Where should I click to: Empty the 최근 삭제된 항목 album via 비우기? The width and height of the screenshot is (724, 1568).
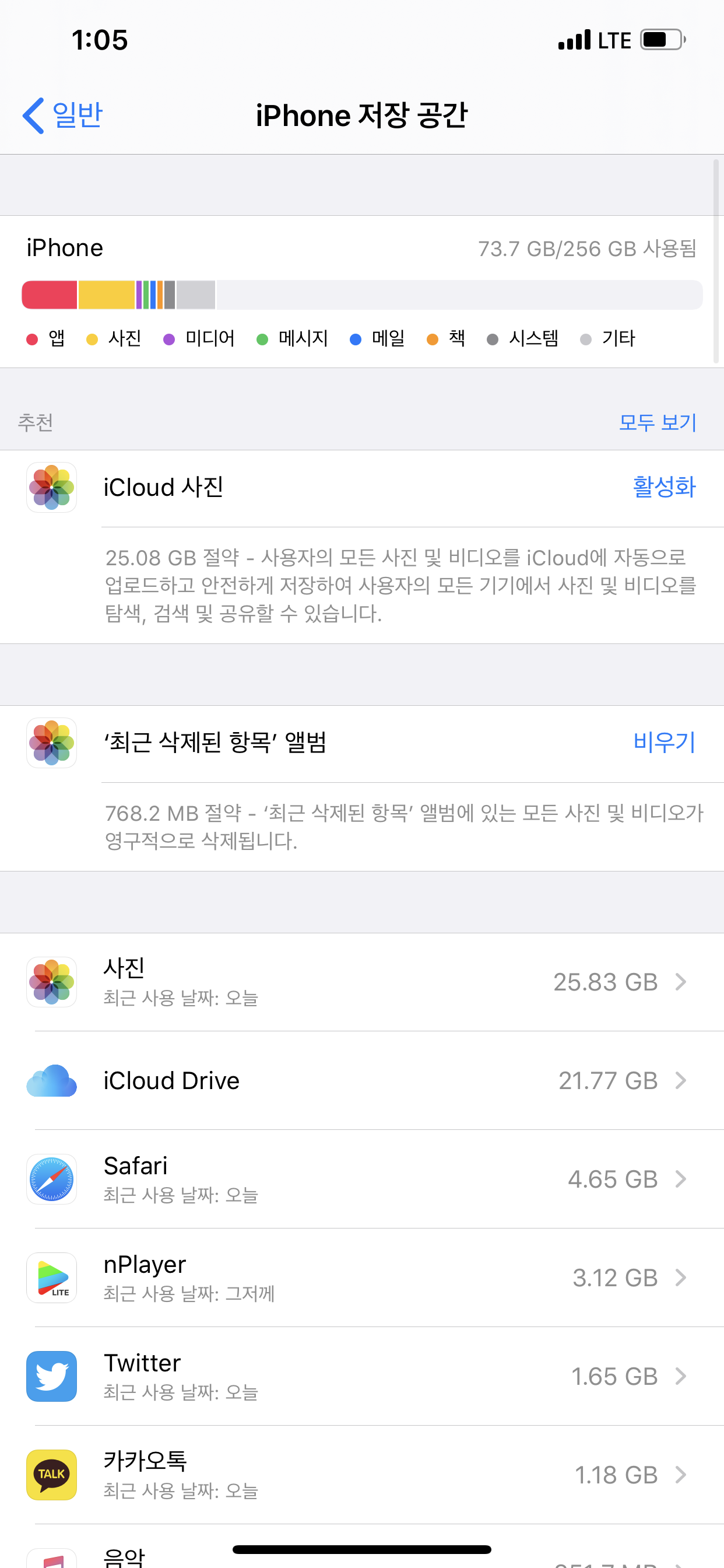664,742
